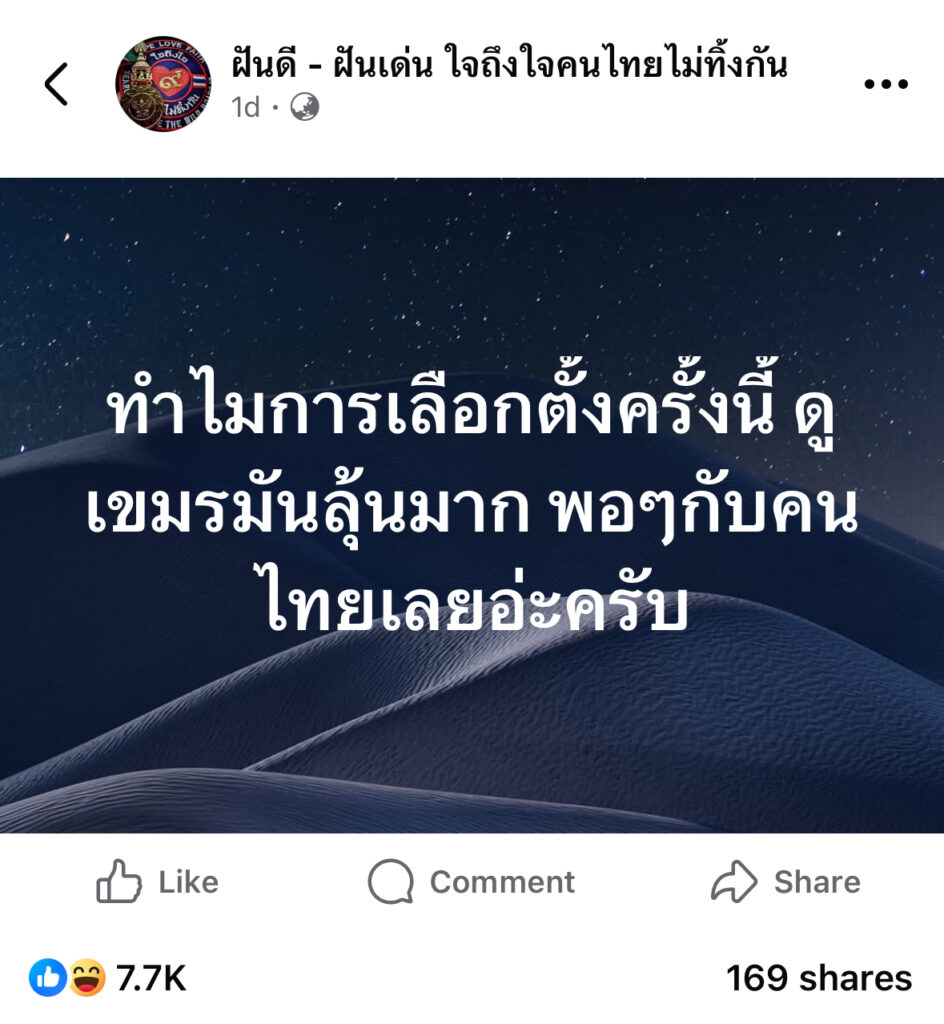This screenshot has width=944, height=1024.
Task: Go back using the arrow icon
Action: pyautogui.click(x=57, y=85)
